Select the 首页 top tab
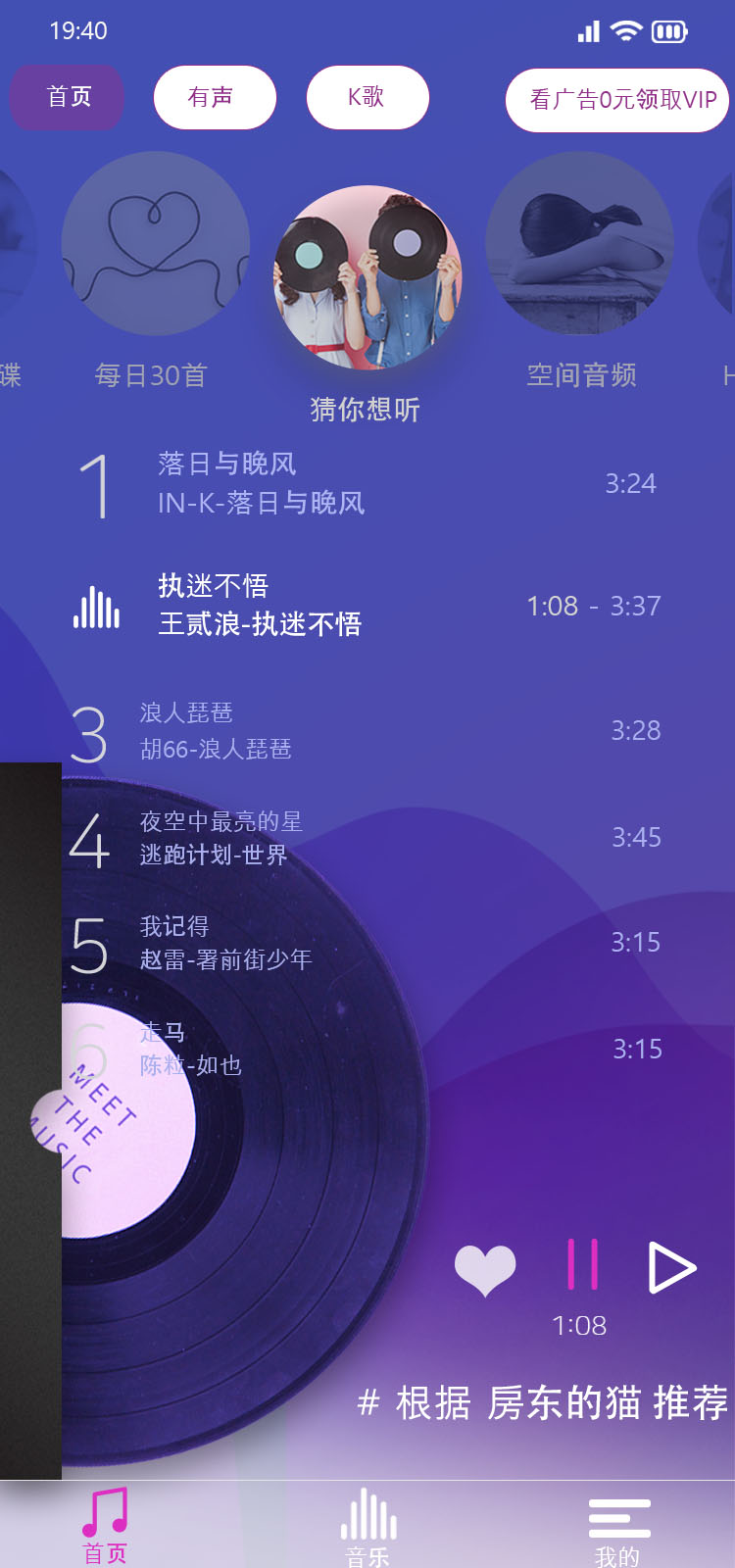 68,97
